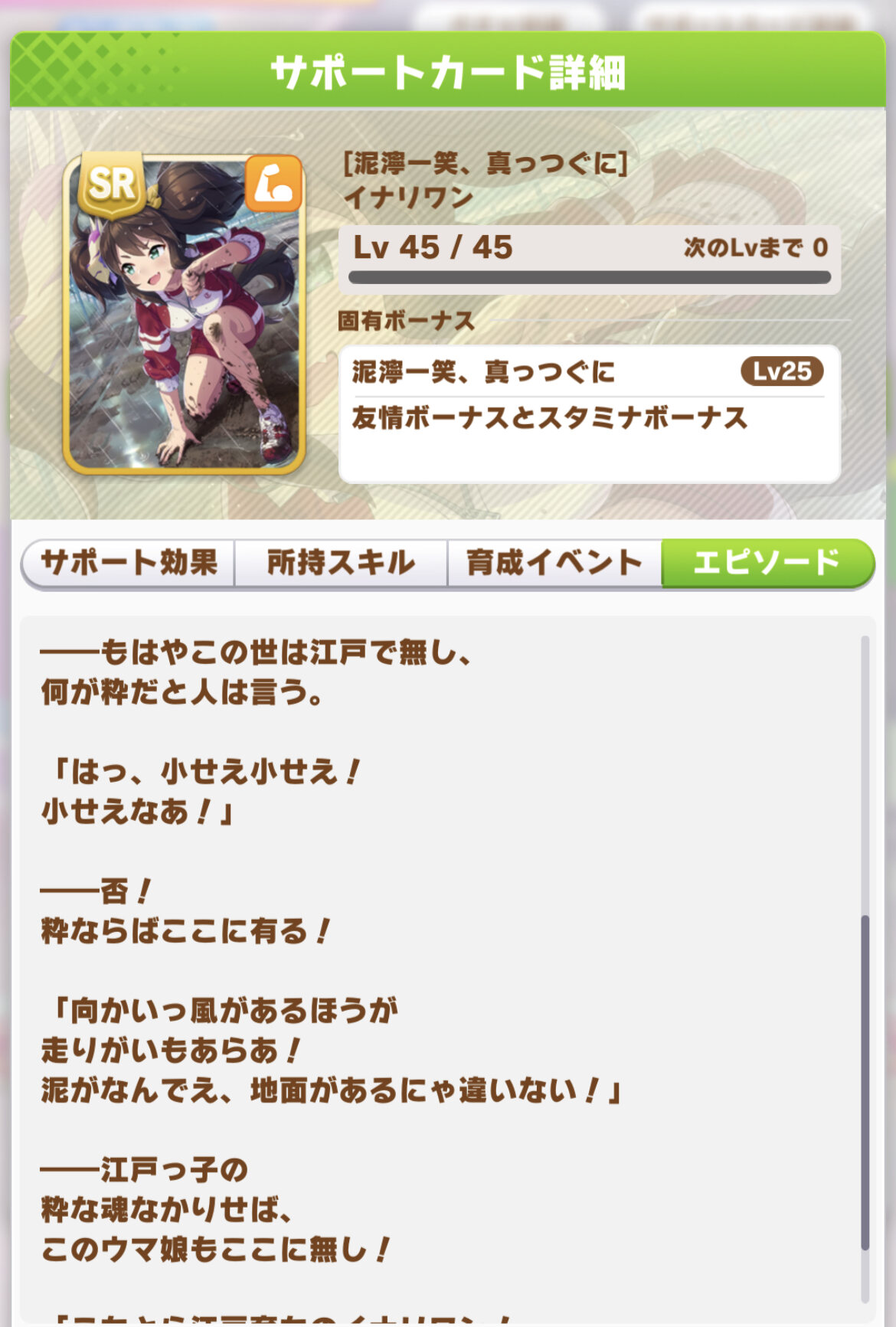The width and height of the screenshot is (896, 1327).
Task: Select the エピソード tab
Action: [x=767, y=563]
